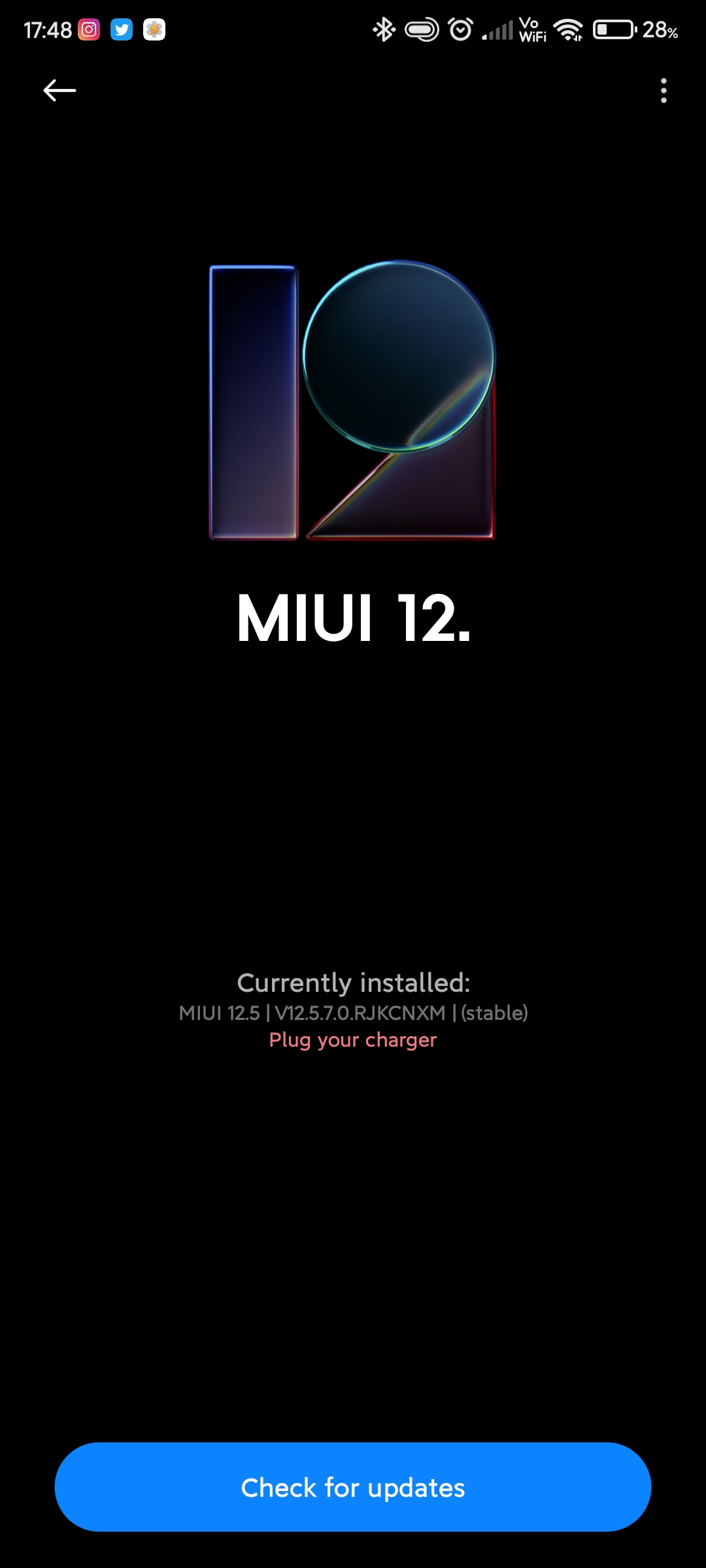
Task: Go back using the arrow icon
Action: click(x=59, y=90)
